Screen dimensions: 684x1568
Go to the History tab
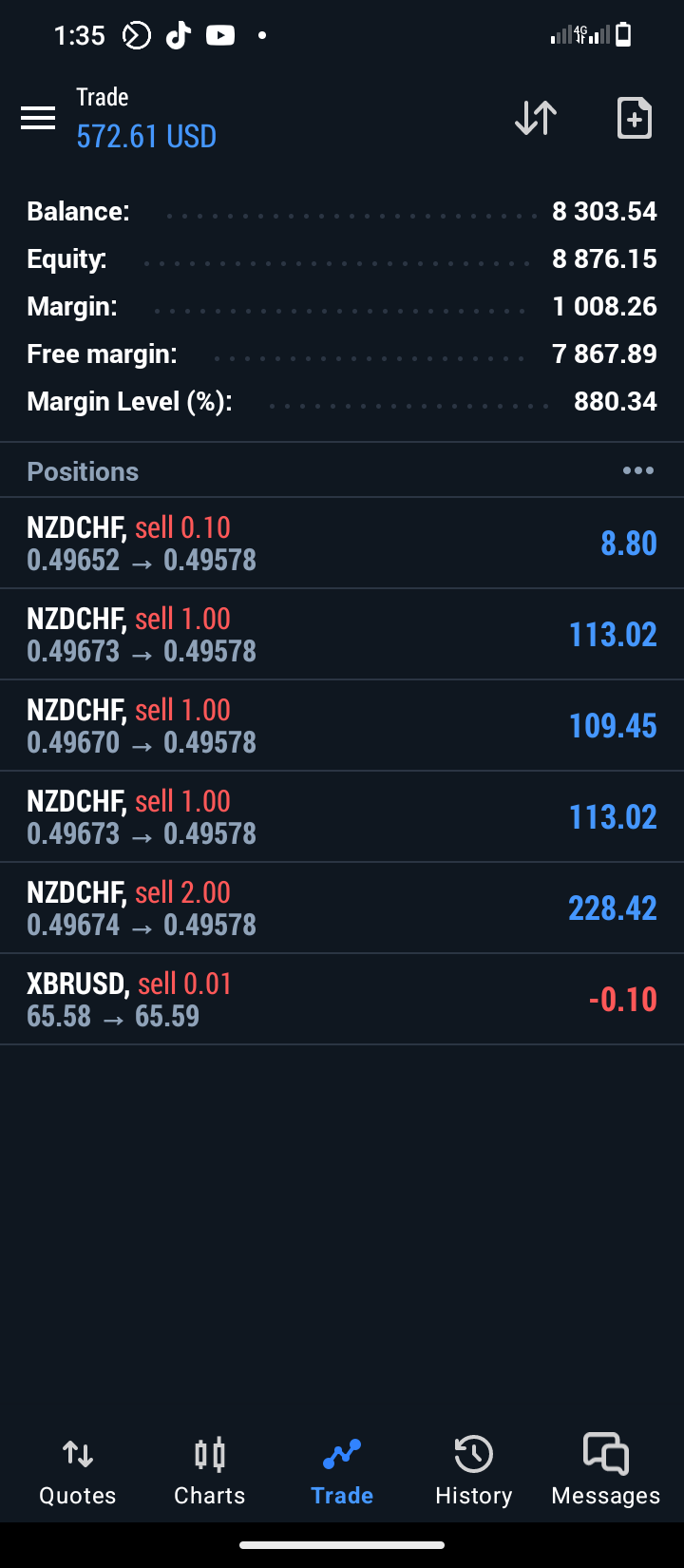coord(473,1471)
